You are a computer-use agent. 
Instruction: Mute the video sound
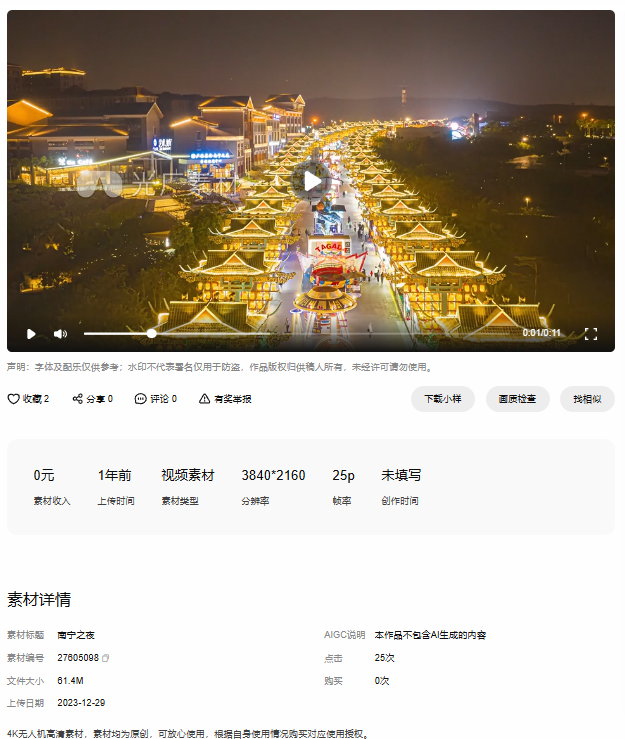60,334
